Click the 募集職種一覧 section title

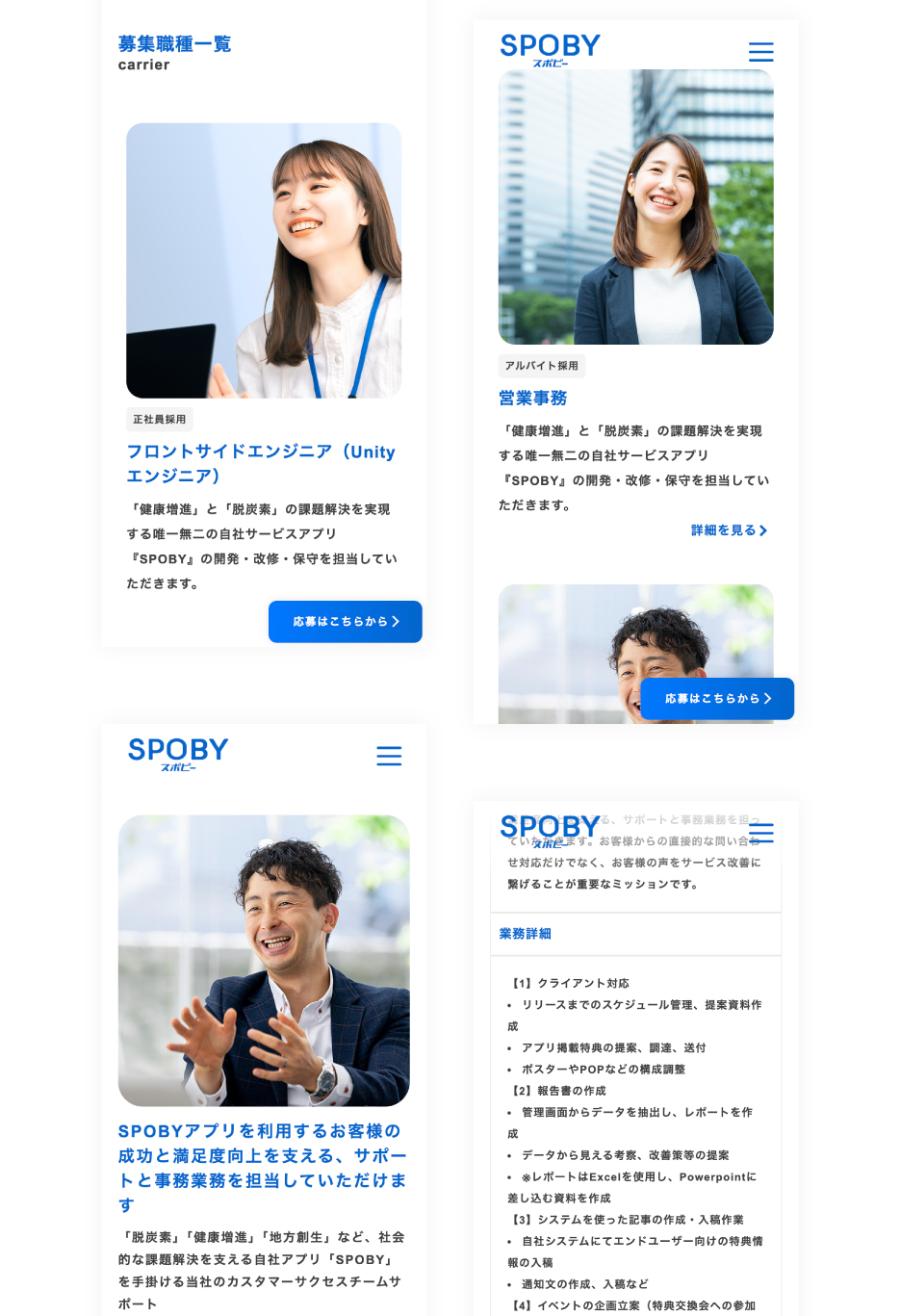point(174,44)
